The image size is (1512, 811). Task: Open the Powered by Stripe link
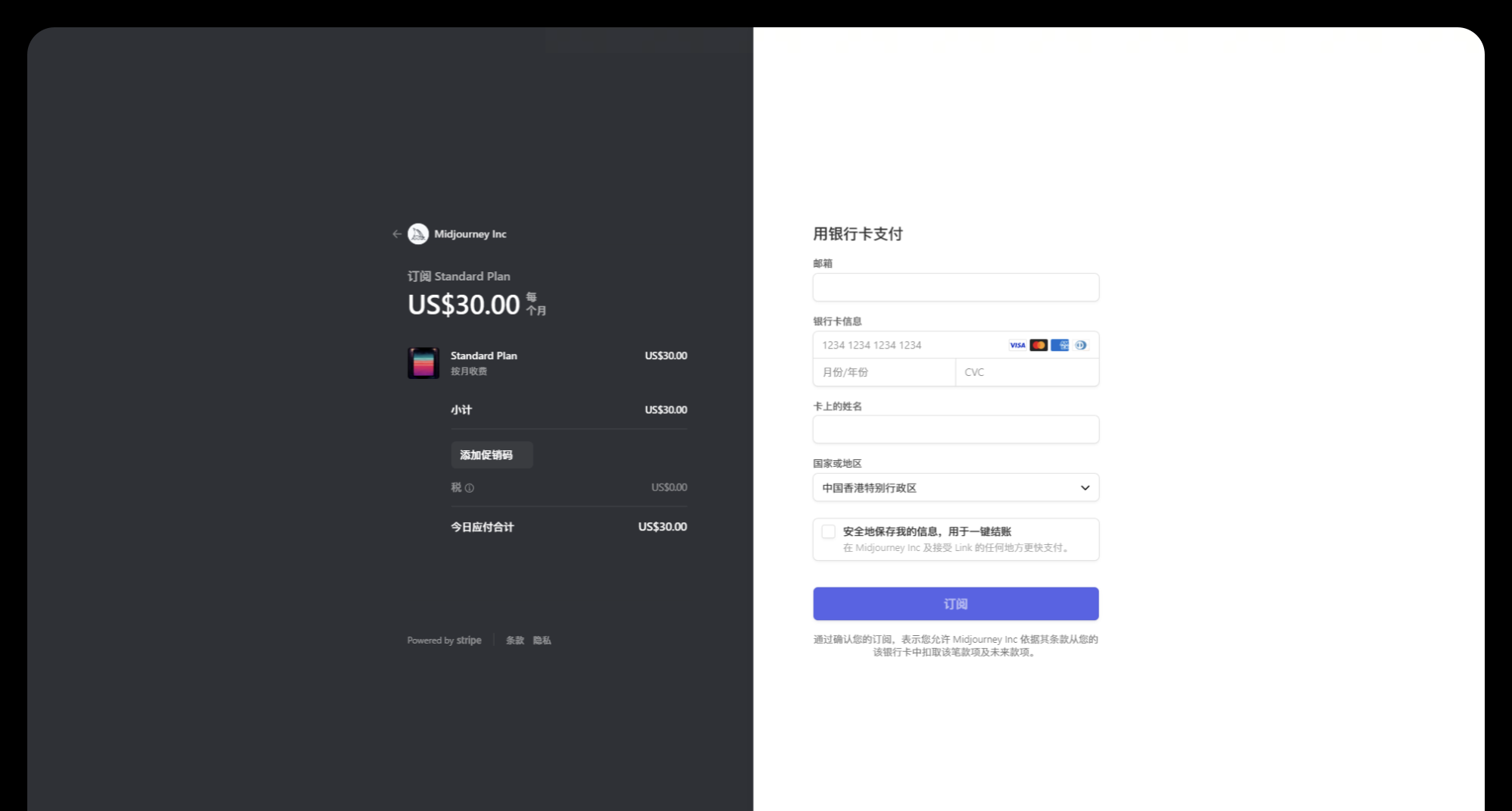tap(445, 640)
